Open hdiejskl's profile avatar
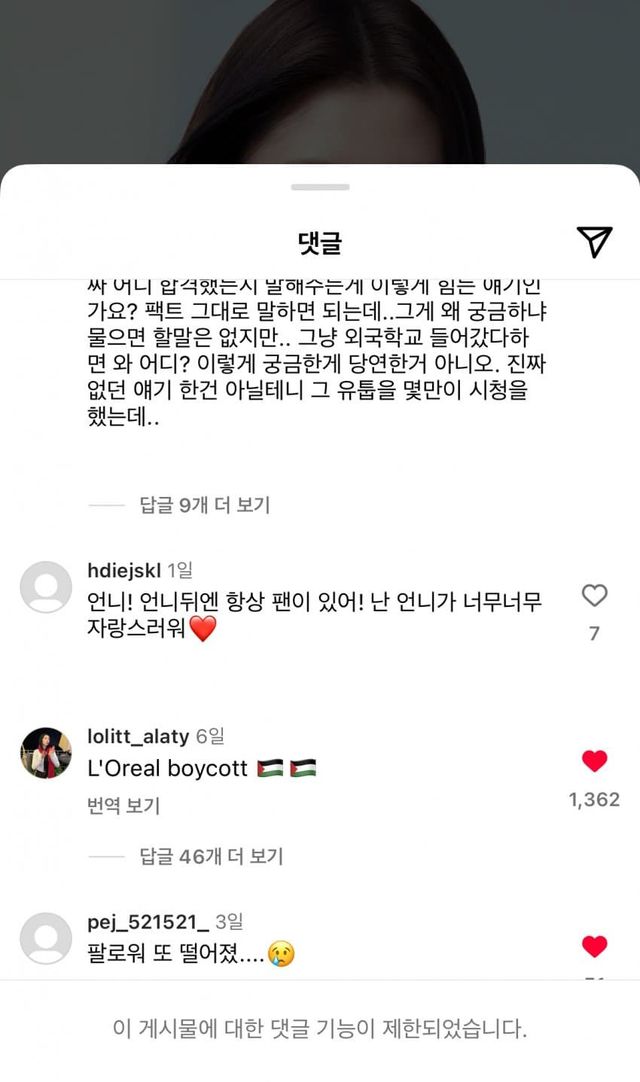Screen dimensions: 640x1082 tap(46, 587)
